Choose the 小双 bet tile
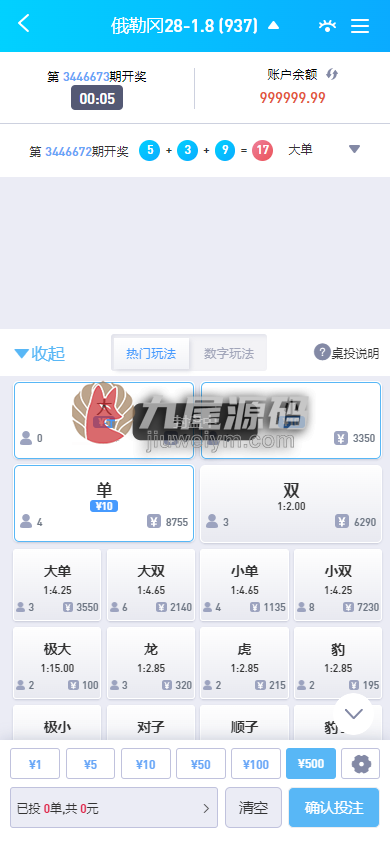Viewport: 390px width, 844px height. 338,585
